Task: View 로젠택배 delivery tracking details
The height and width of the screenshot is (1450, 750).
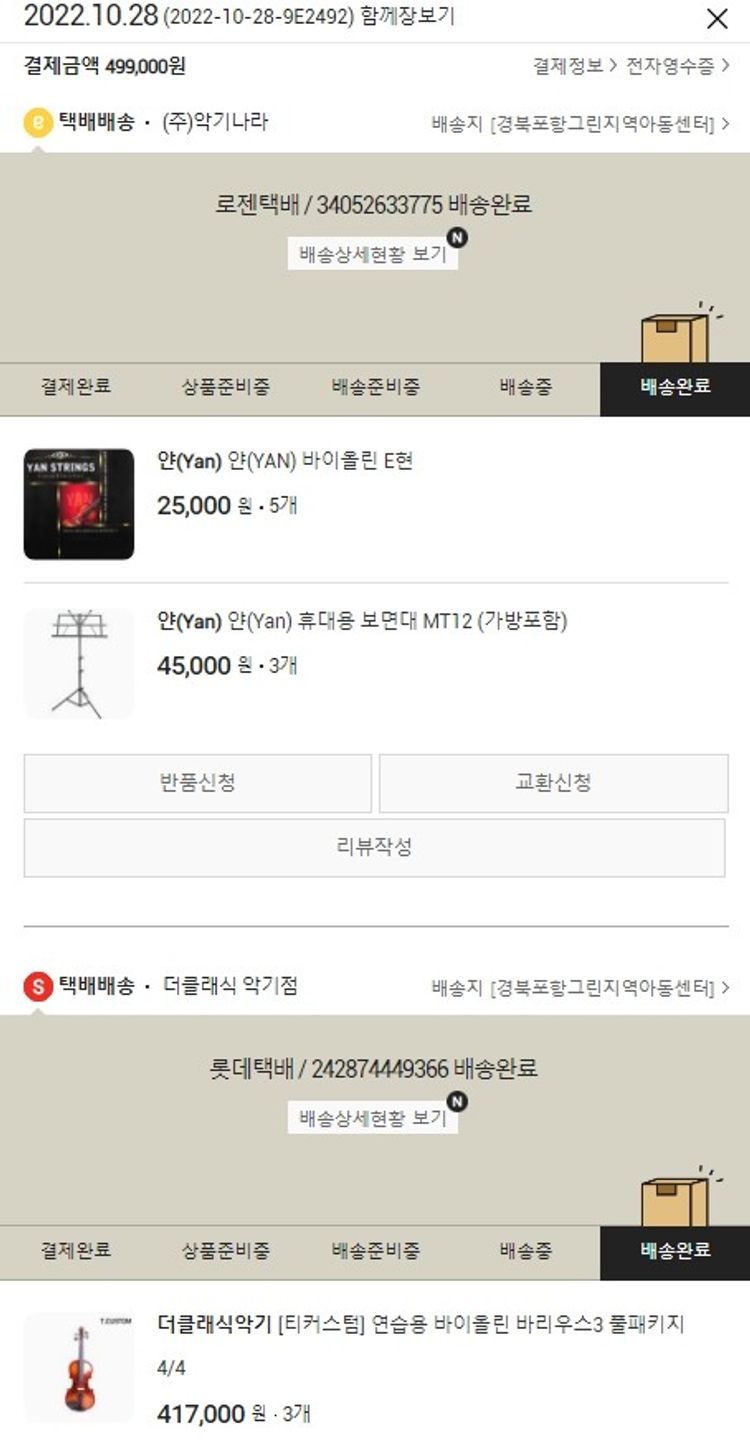Action: point(373,254)
